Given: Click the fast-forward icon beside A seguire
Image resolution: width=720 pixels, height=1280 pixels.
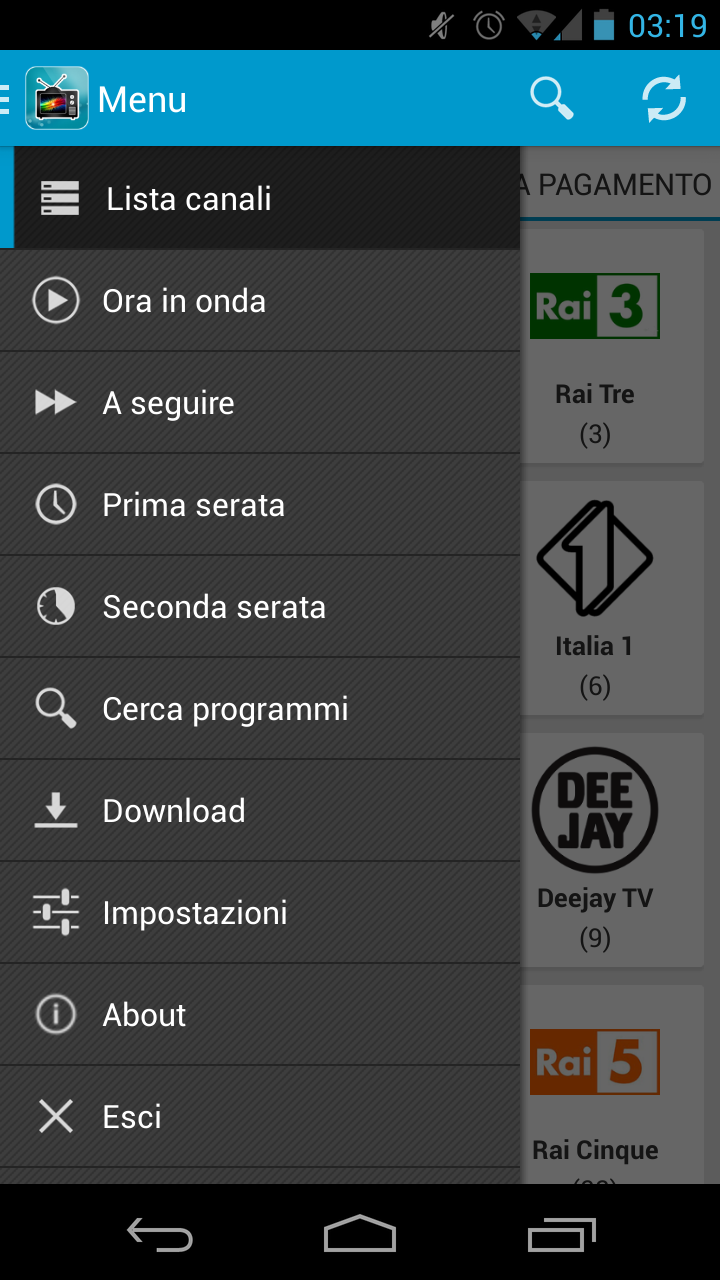Looking at the screenshot, I should click(56, 402).
